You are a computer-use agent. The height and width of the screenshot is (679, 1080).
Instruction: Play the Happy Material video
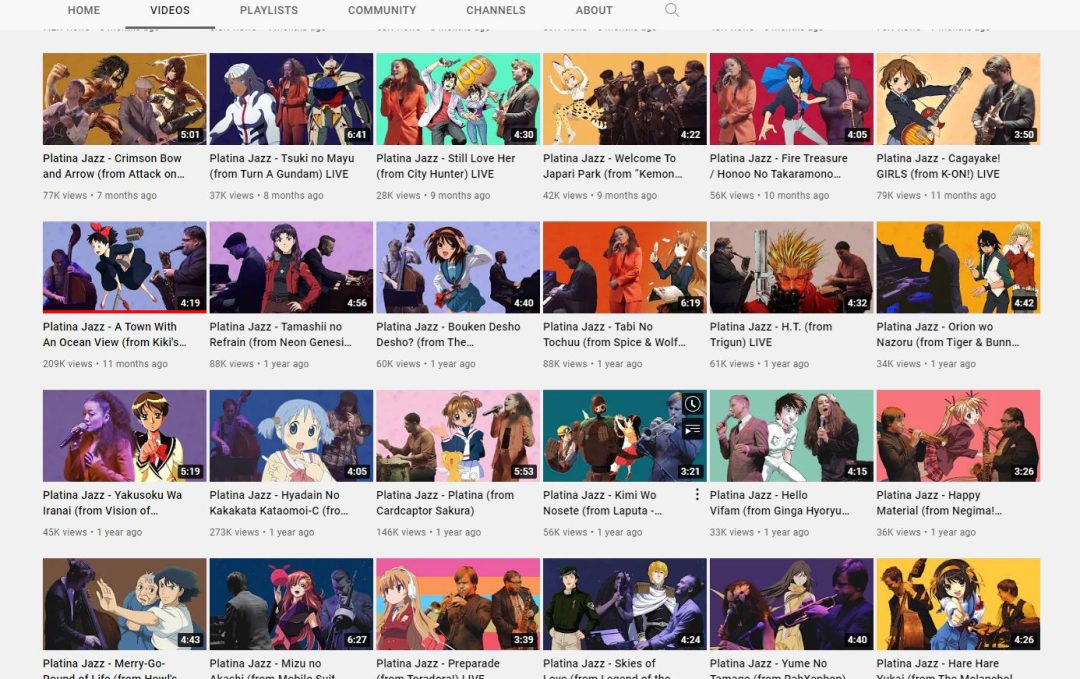tap(958, 436)
